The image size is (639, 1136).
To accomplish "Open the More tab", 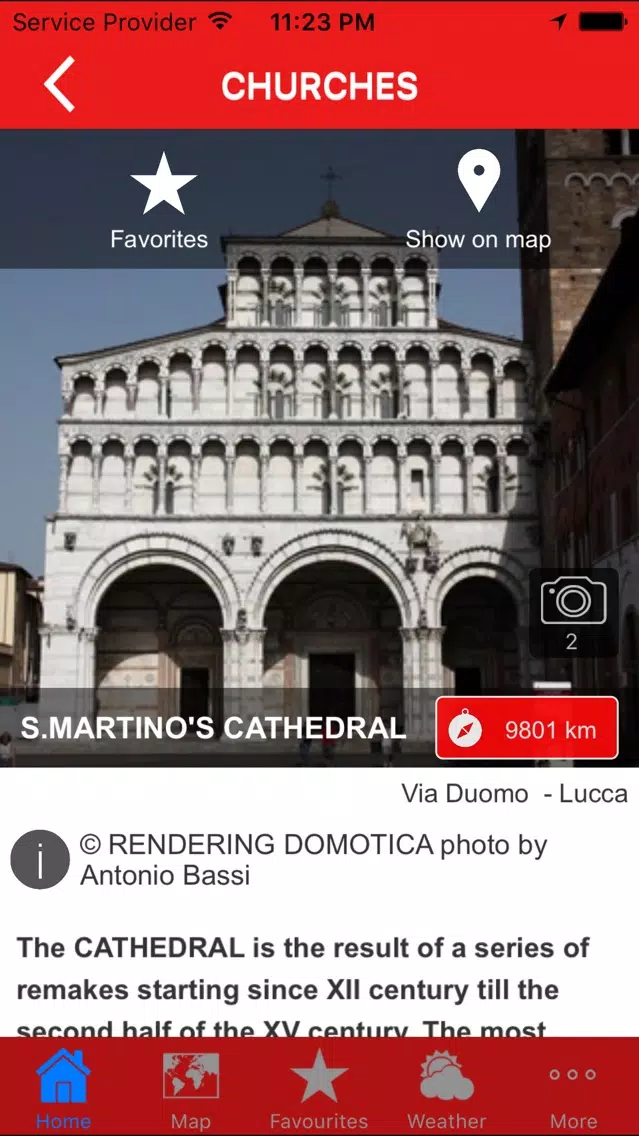I will tap(573, 1089).
